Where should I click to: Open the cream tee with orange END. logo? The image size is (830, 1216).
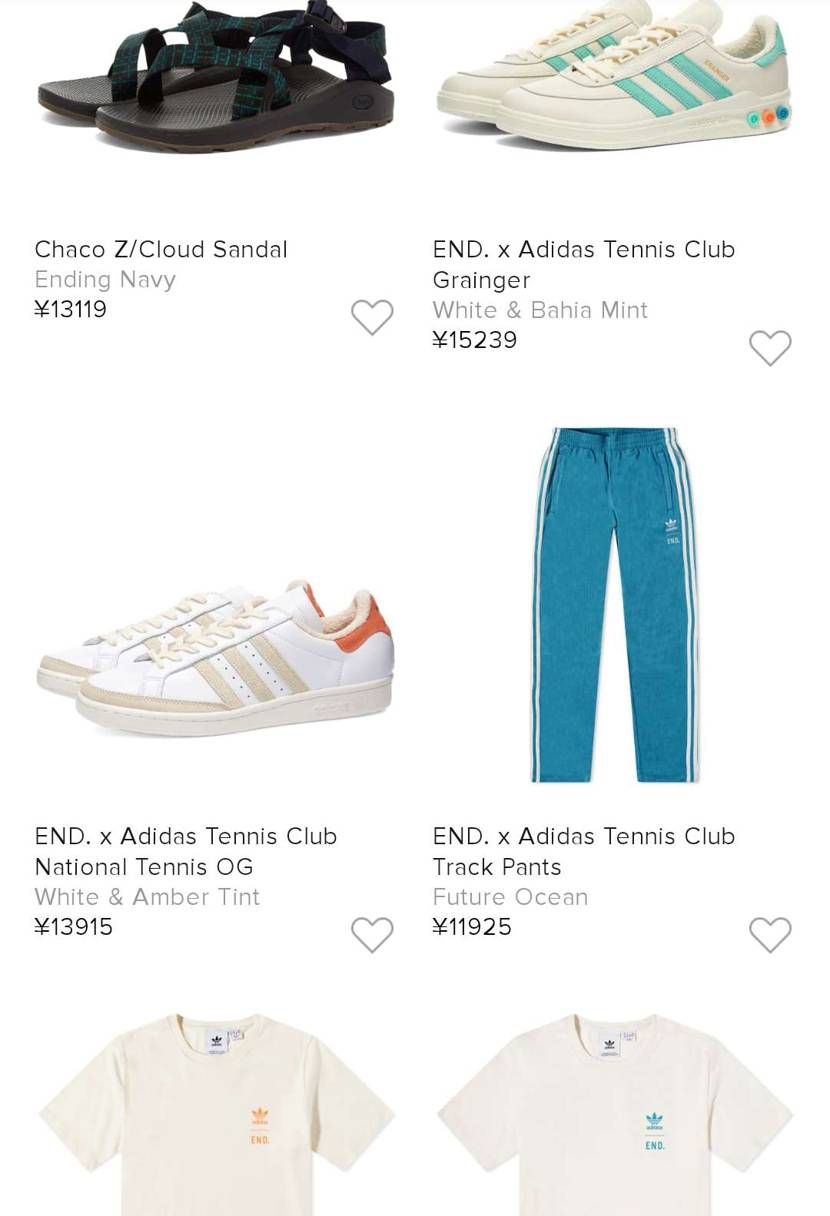click(x=215, y=1110)
